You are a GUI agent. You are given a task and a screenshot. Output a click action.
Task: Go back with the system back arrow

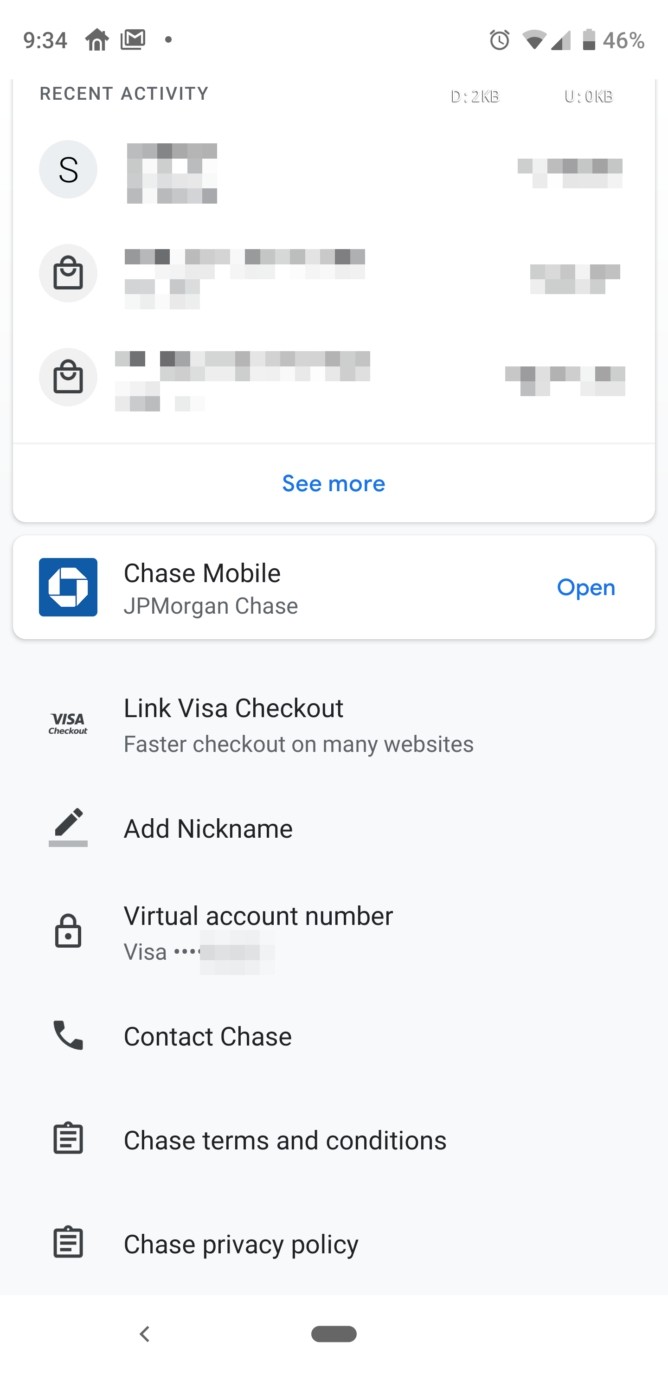[x=144, y=1333]
